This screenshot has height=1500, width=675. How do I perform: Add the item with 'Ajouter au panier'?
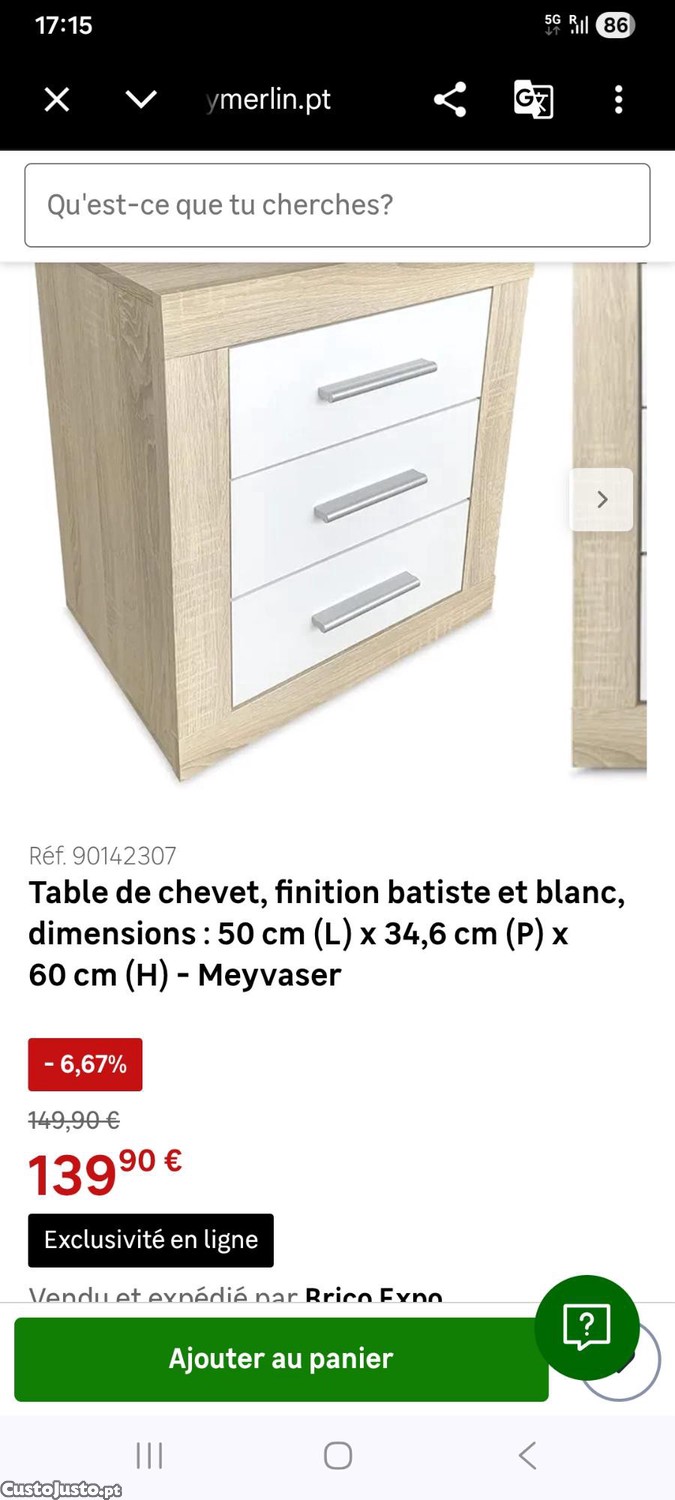(x=281, y=1358)
